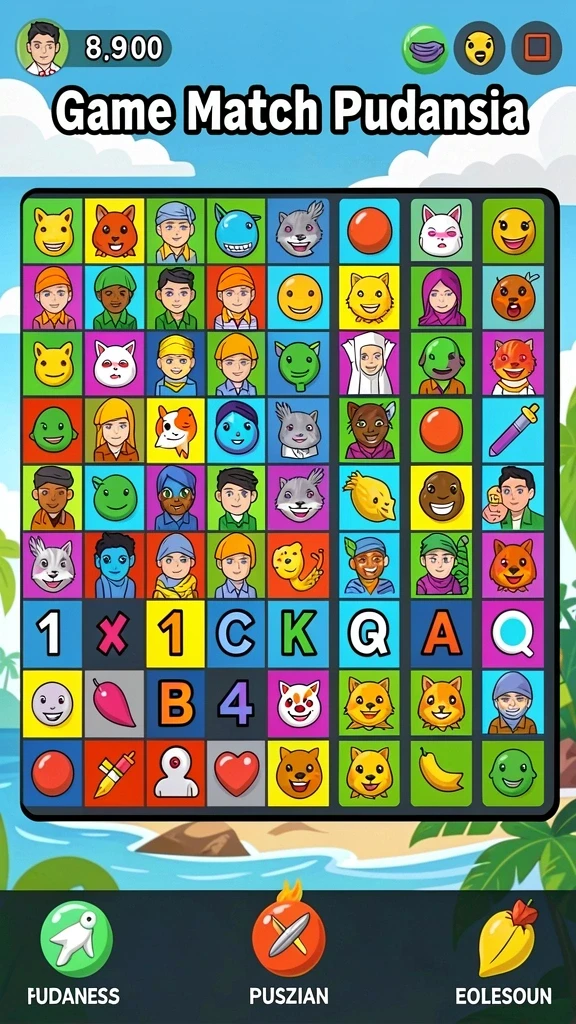Activate the Fudaness booster
Viewport: 576px width, 1024px height.
[x=76, y=939]
